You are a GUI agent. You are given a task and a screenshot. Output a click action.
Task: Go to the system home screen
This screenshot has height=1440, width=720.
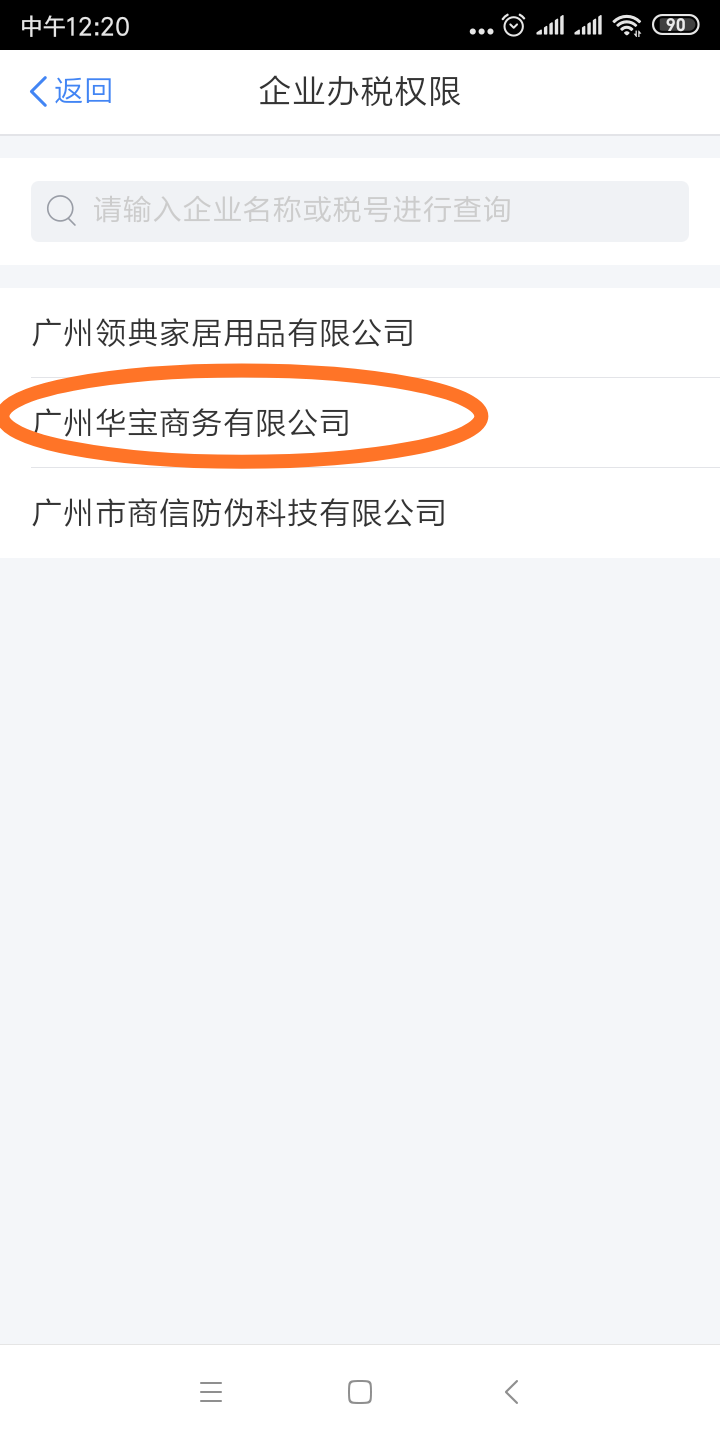(x=360, y=1392)
